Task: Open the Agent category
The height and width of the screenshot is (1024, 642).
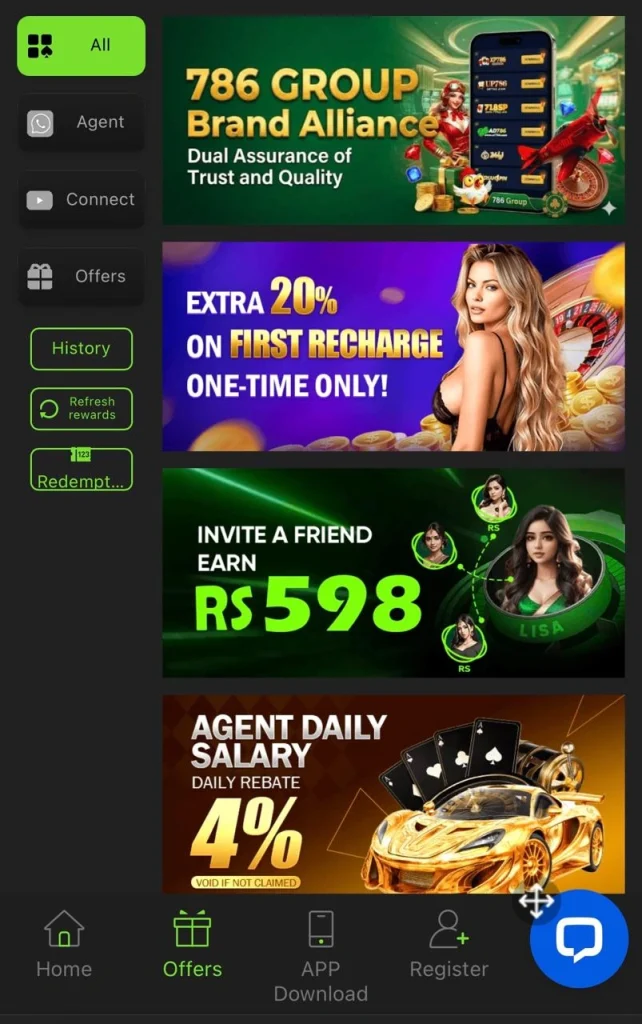Action: click(81, 123)
